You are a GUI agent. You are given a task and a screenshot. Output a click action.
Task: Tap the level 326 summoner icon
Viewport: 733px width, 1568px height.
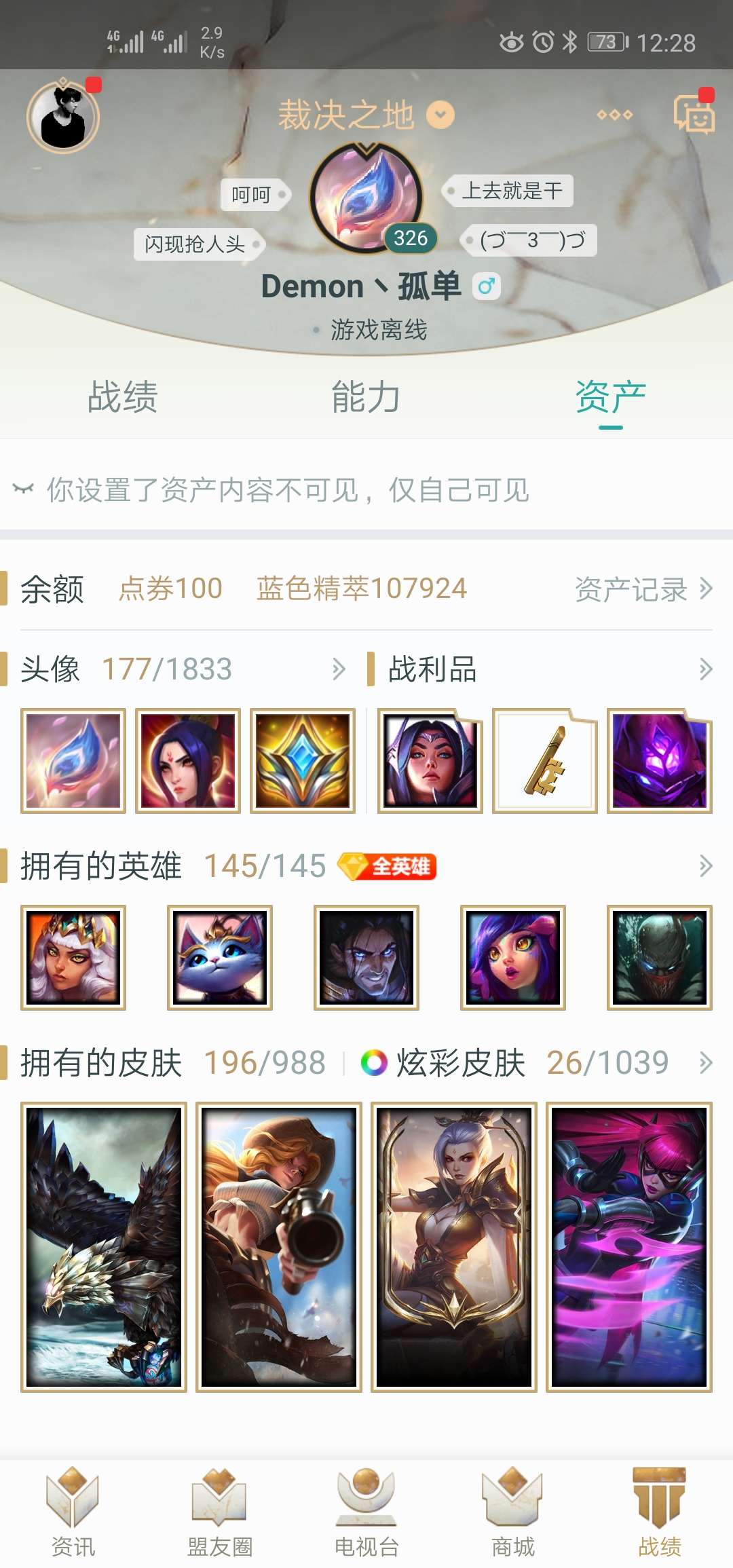(x=366, y=198)
